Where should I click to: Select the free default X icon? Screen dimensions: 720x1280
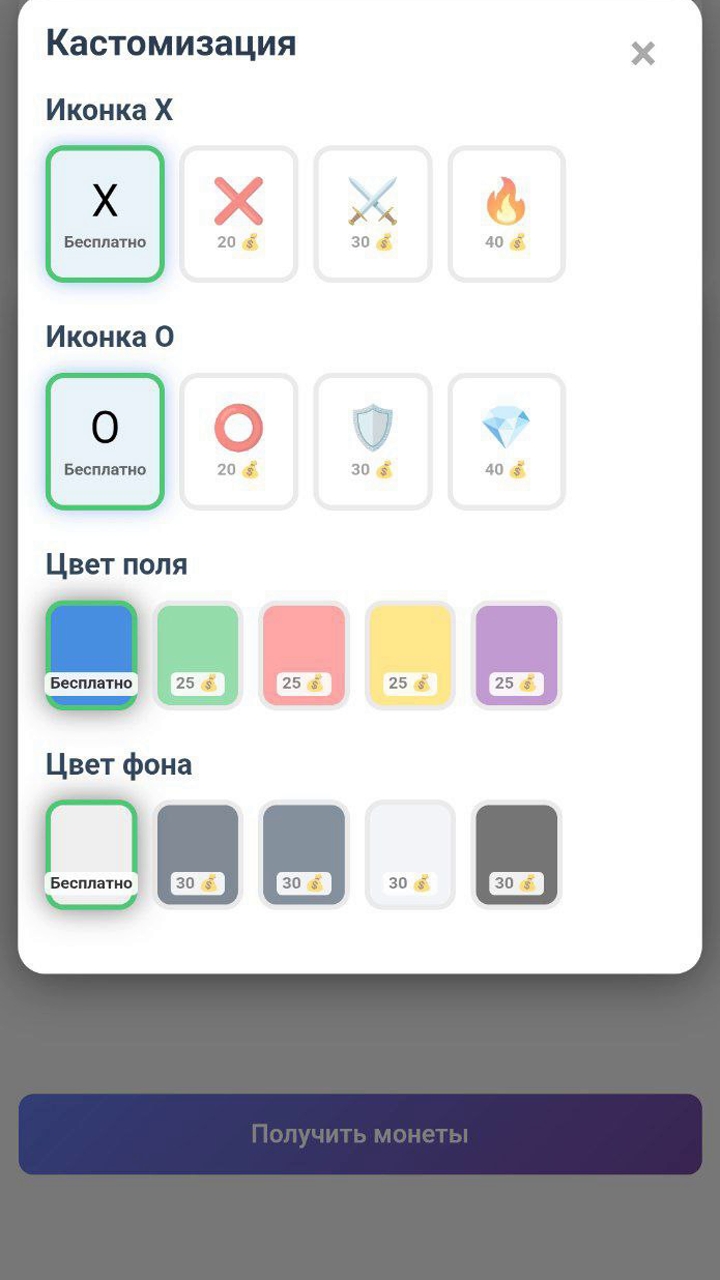click(x=104, y=213)
